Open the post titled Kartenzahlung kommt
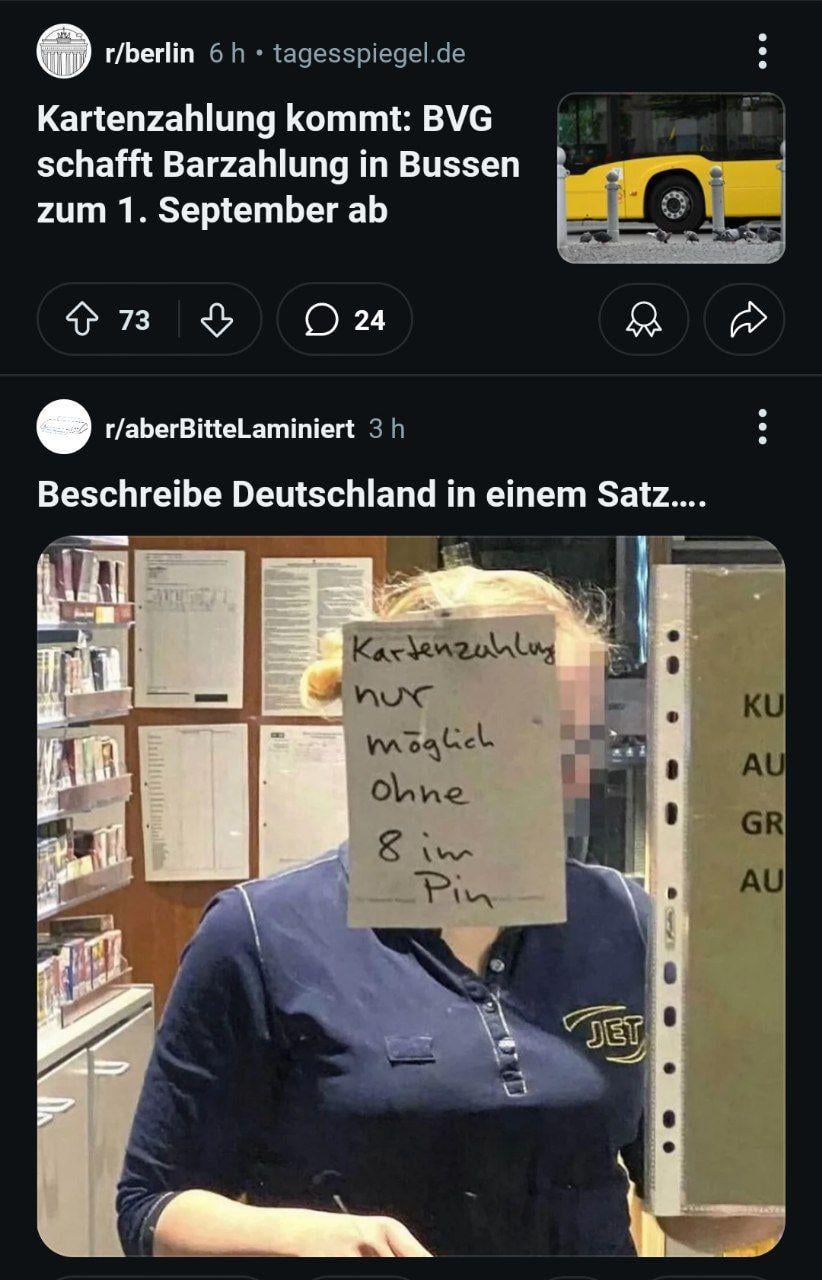 coord(278,165)
